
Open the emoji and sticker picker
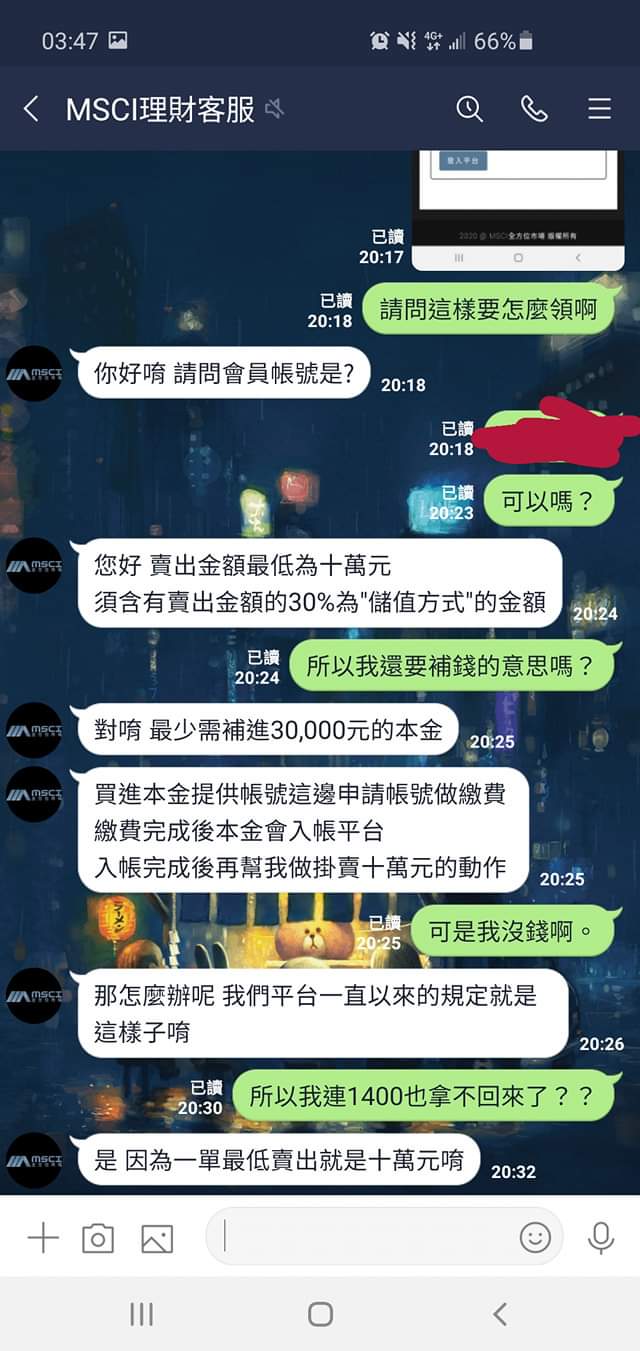coord(535,1238)
